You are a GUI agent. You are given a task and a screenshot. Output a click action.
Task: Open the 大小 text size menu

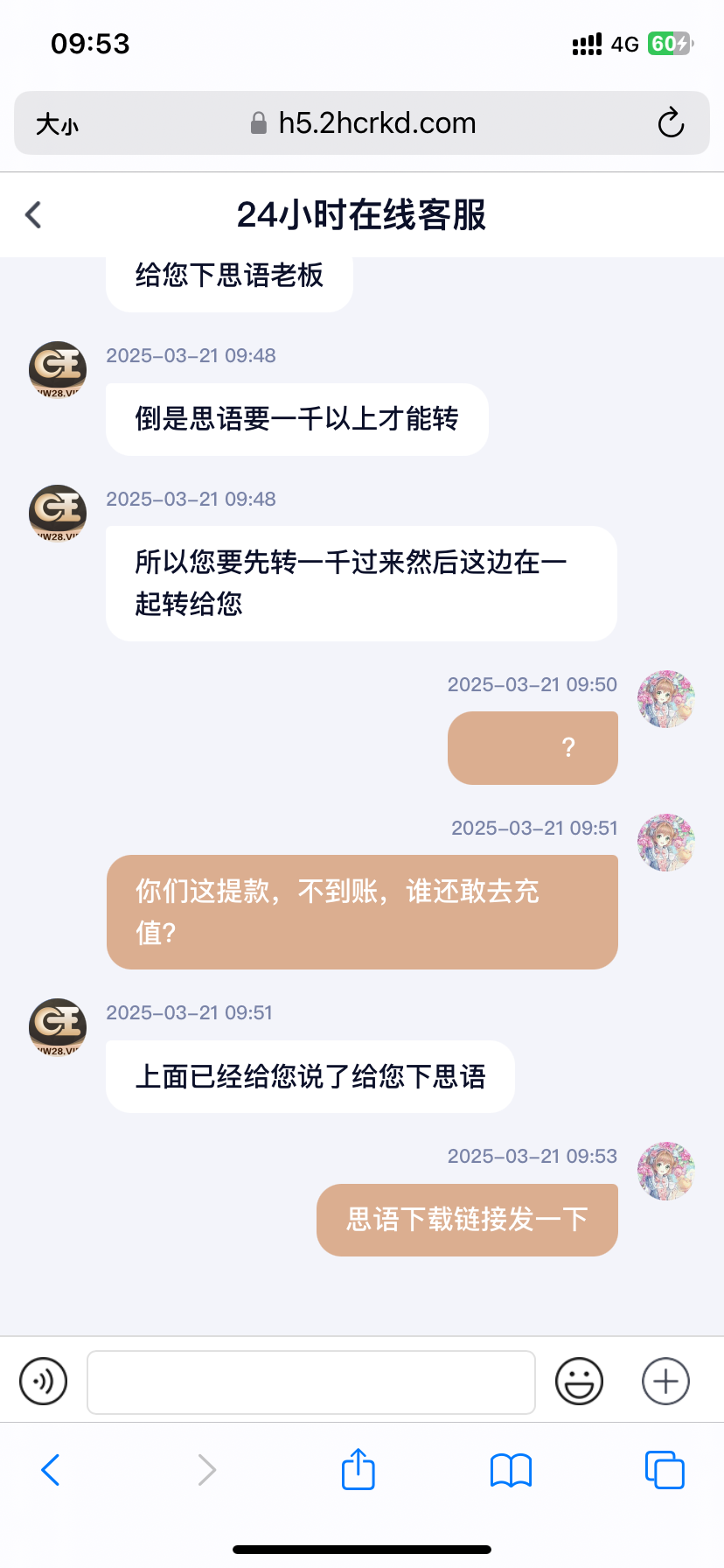pos(57,124)
